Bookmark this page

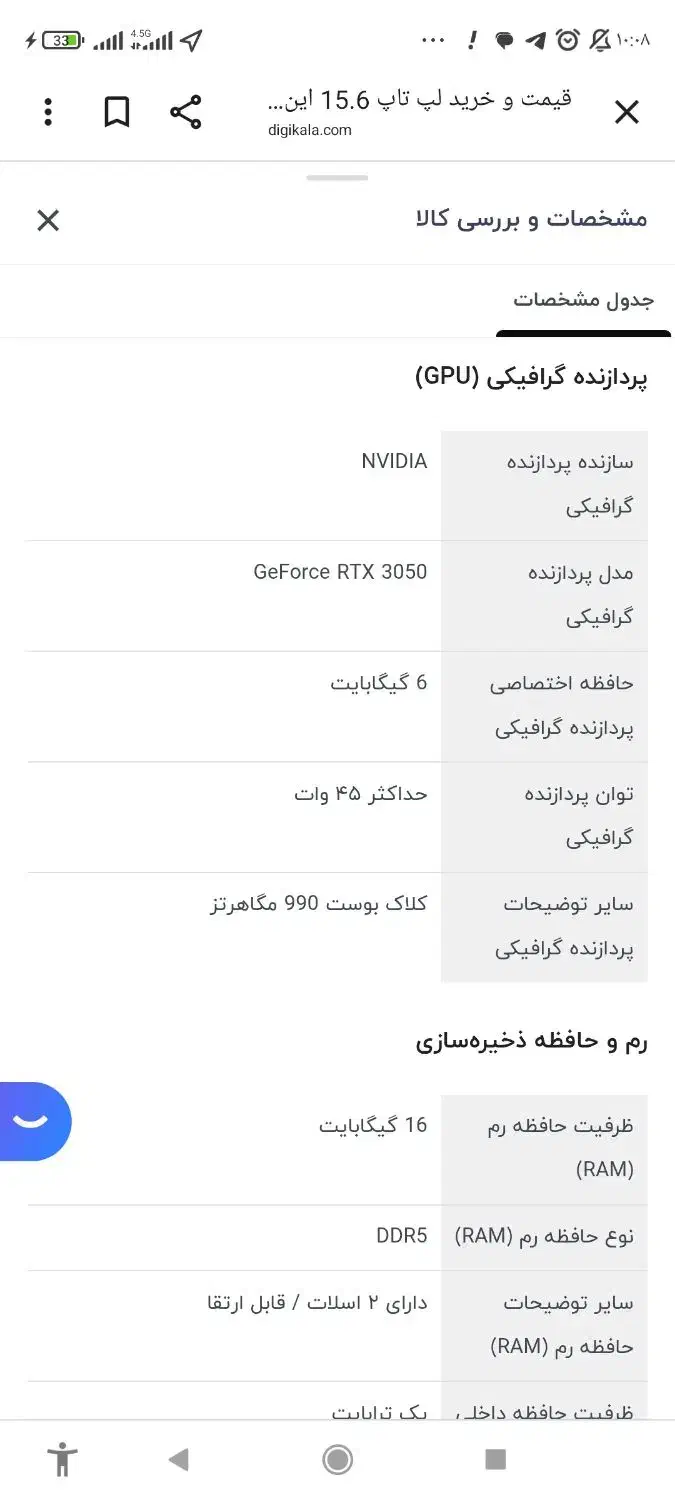pos(117,112)
